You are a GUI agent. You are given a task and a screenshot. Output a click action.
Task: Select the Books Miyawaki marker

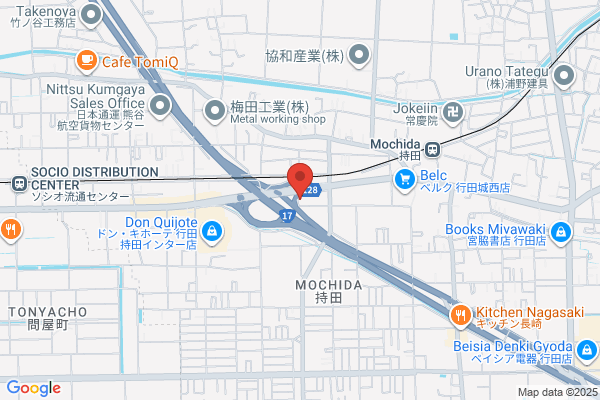coord(561,233)
